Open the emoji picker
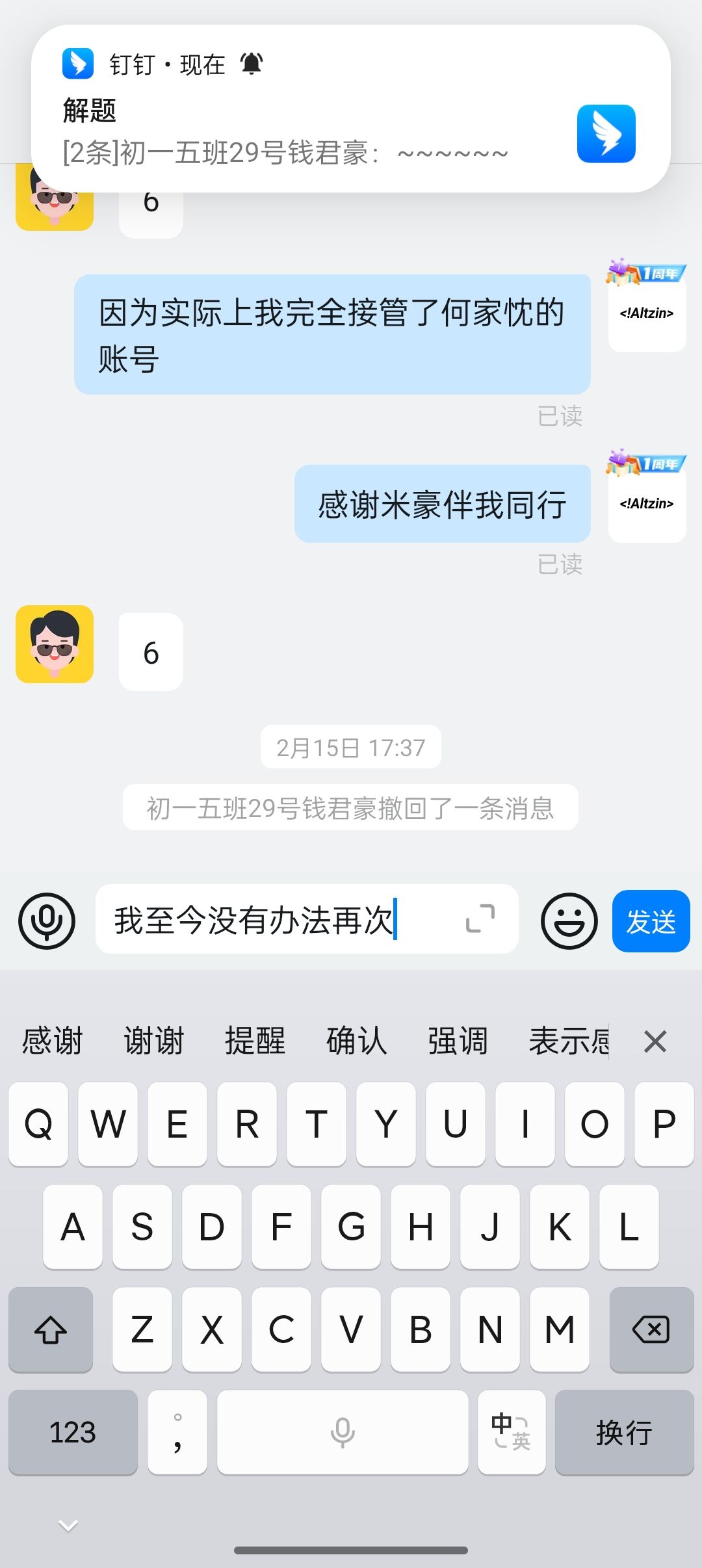The height and width of the screenshot is (1568, 702). (x=569, y=921)
